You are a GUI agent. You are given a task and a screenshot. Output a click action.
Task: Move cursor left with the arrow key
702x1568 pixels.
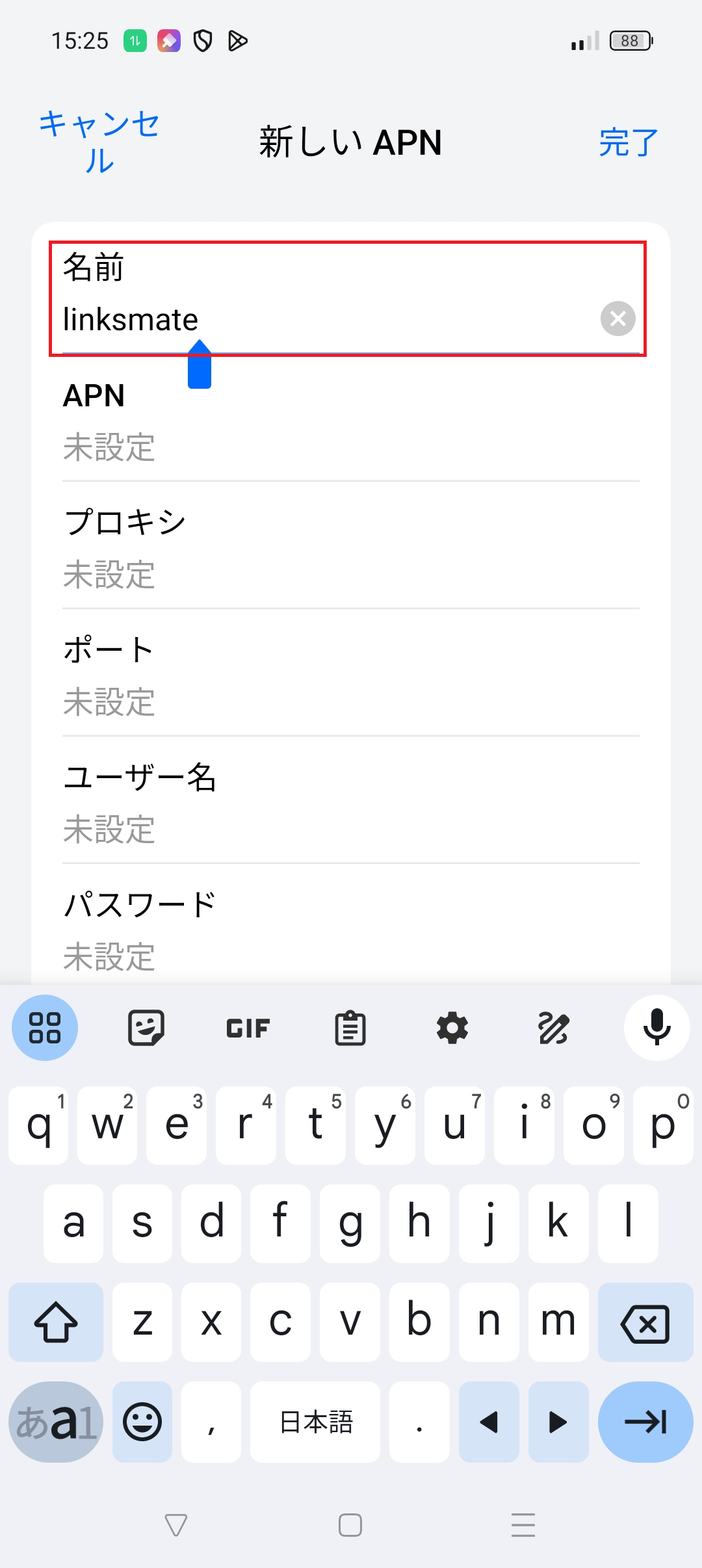point(489,1421)
